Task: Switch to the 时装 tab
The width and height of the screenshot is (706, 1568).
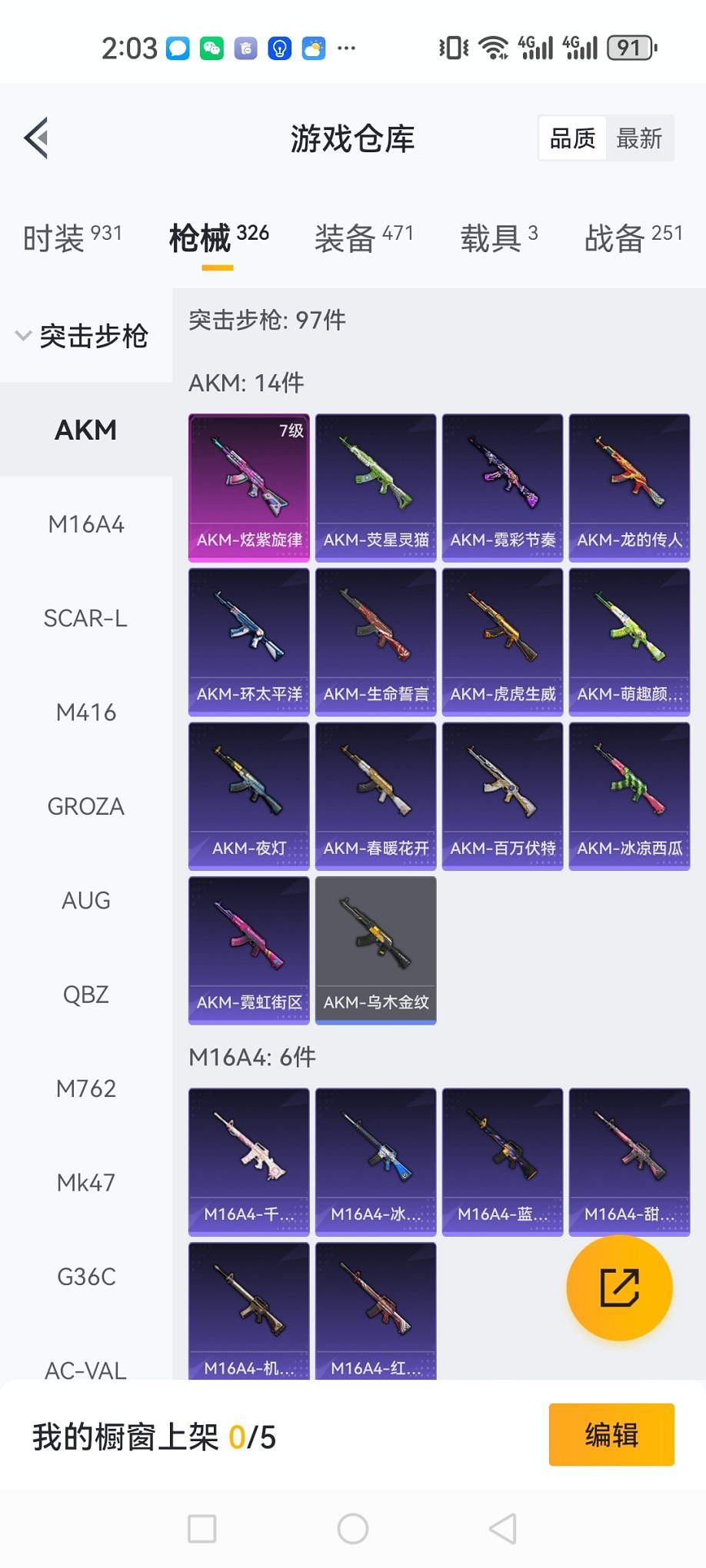Action: 72,238
